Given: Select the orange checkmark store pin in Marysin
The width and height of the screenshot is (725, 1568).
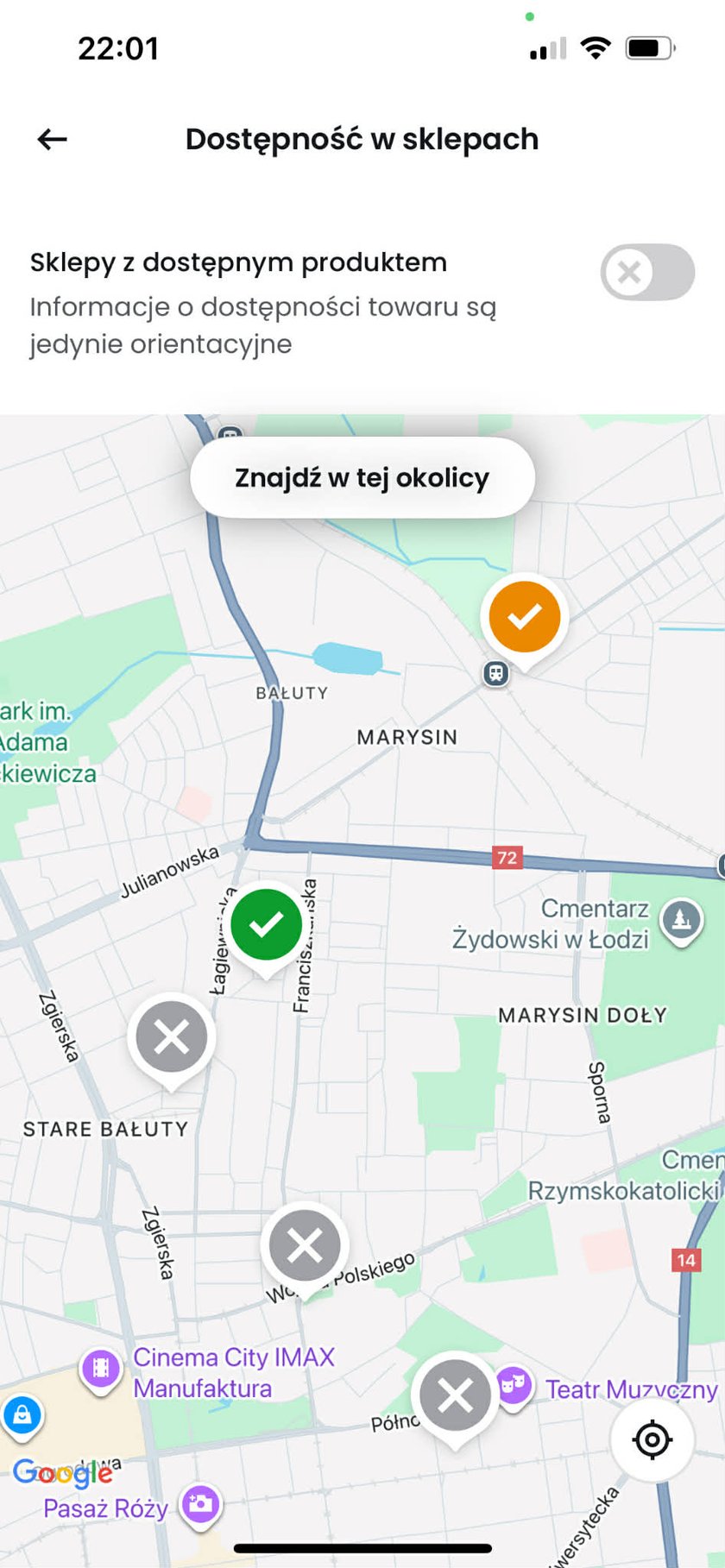Looking at the screenshot, I should click(523, 615).
